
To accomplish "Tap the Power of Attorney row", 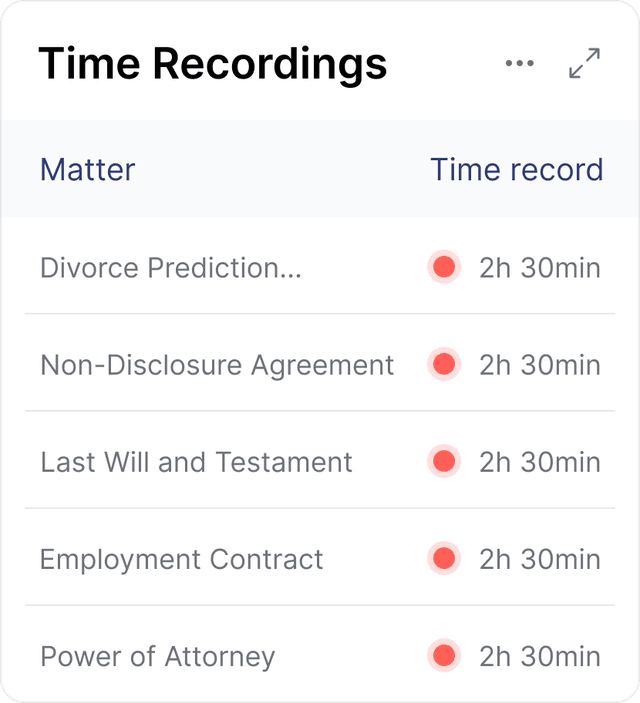I will pos(157,656).
